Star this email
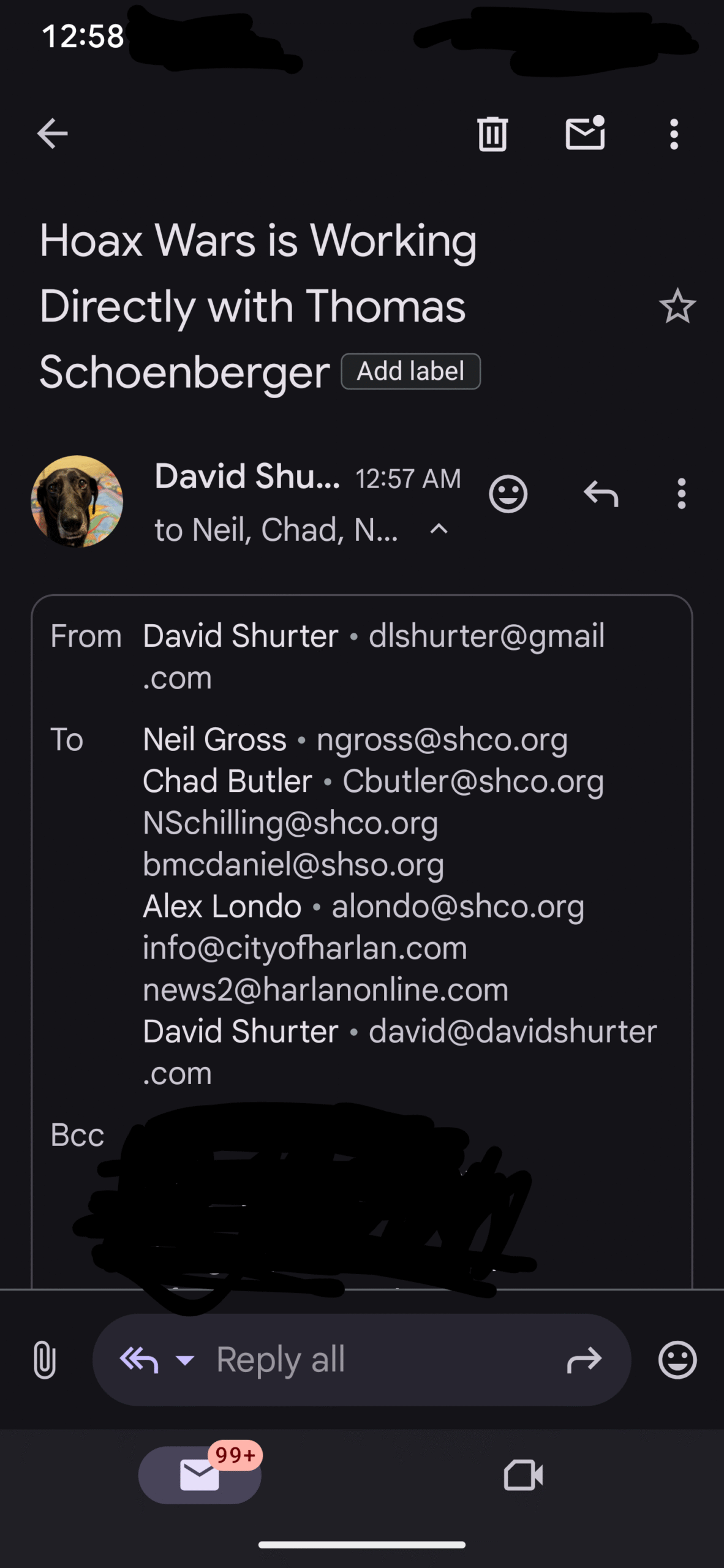 point(677,306)
